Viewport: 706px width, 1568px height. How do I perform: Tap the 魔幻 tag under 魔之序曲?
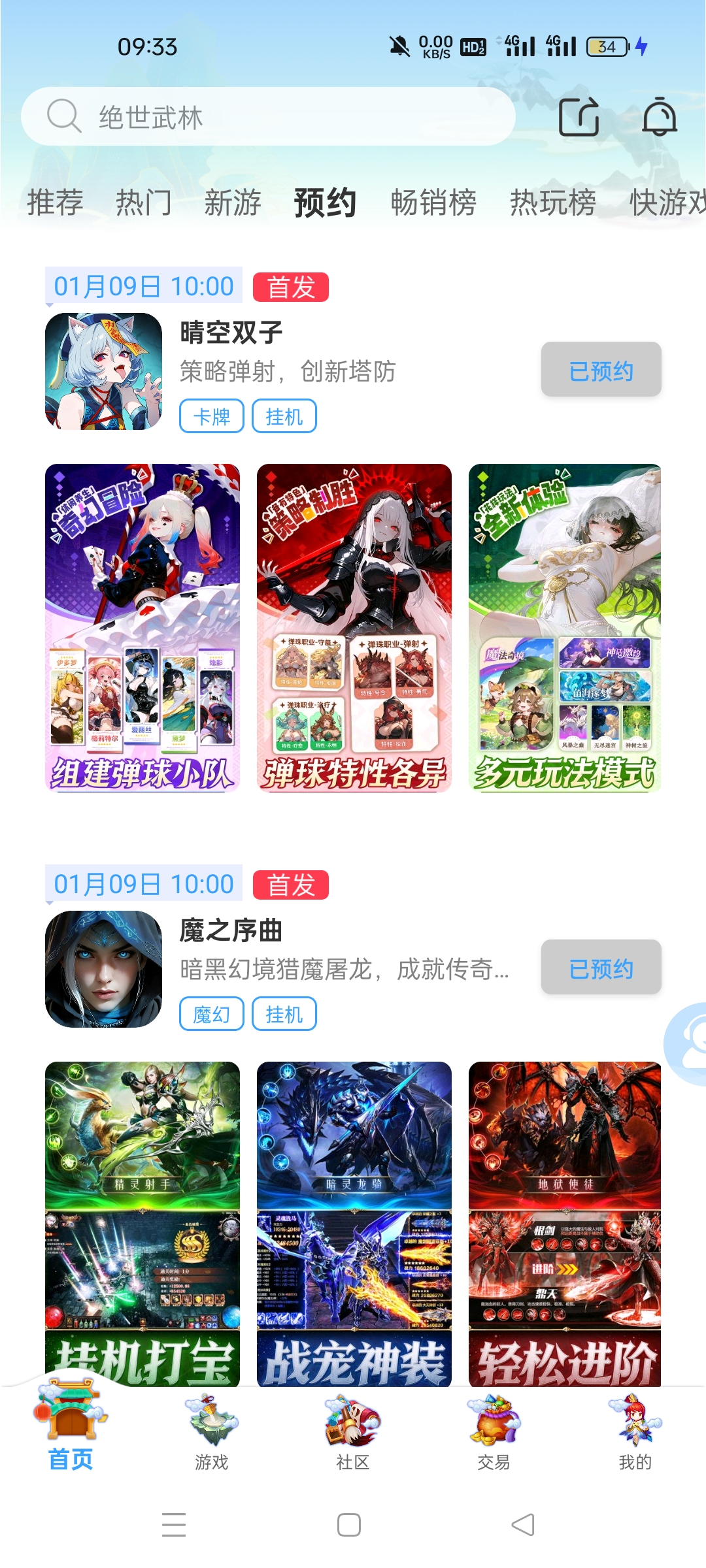click(212, 1014)
